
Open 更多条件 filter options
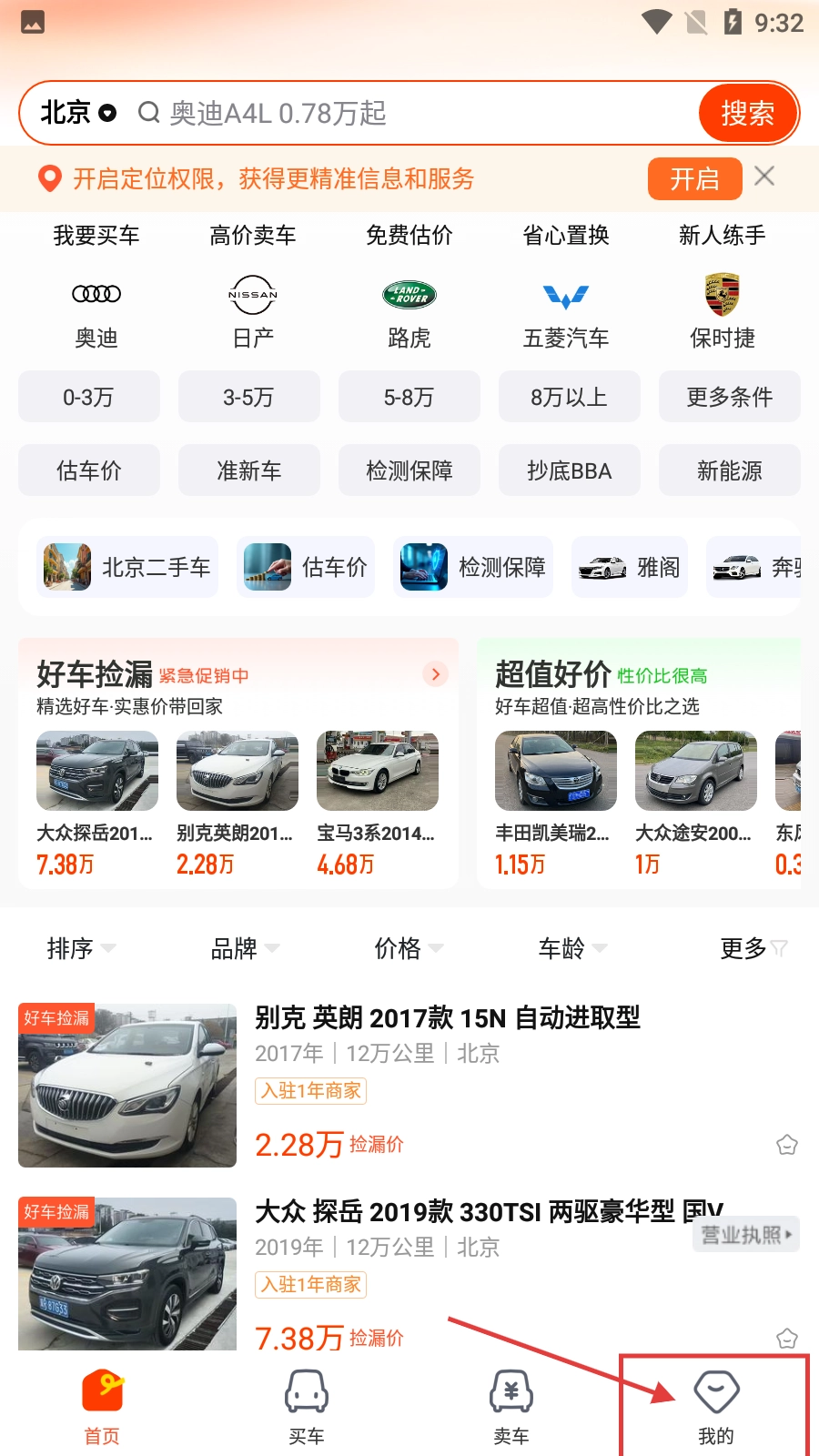click(x=729, y=397)
